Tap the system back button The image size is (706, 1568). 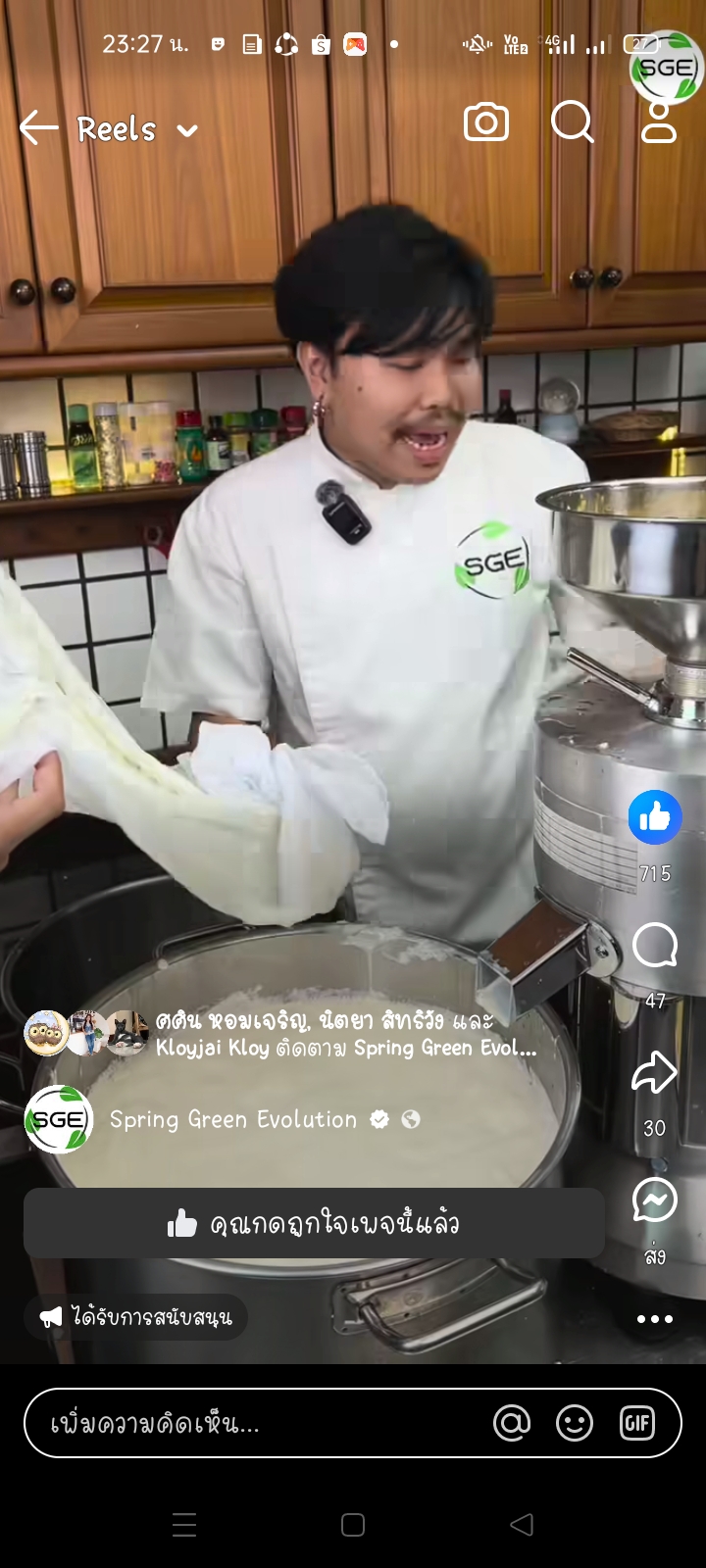point(522,1524)
